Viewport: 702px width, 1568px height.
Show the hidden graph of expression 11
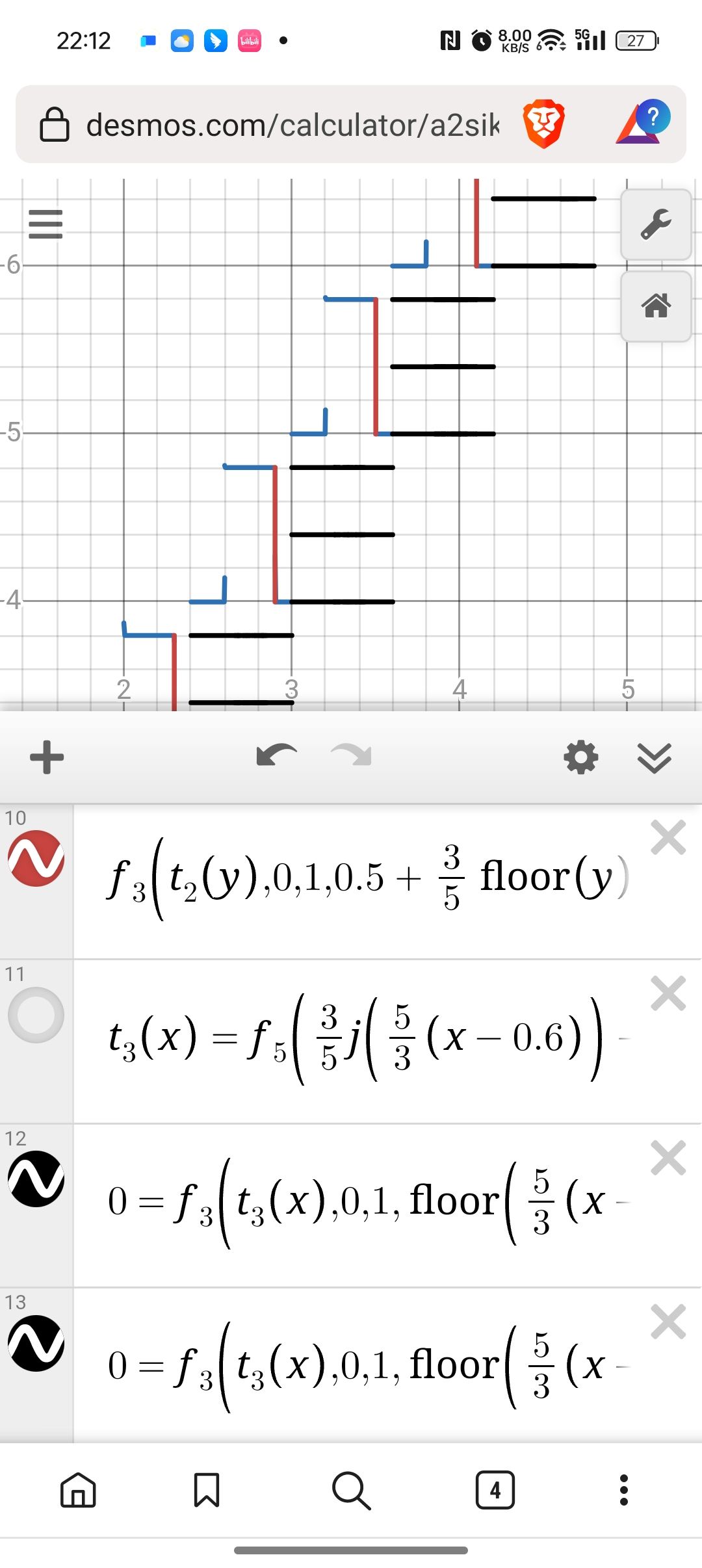click(x=36, y=1015)
